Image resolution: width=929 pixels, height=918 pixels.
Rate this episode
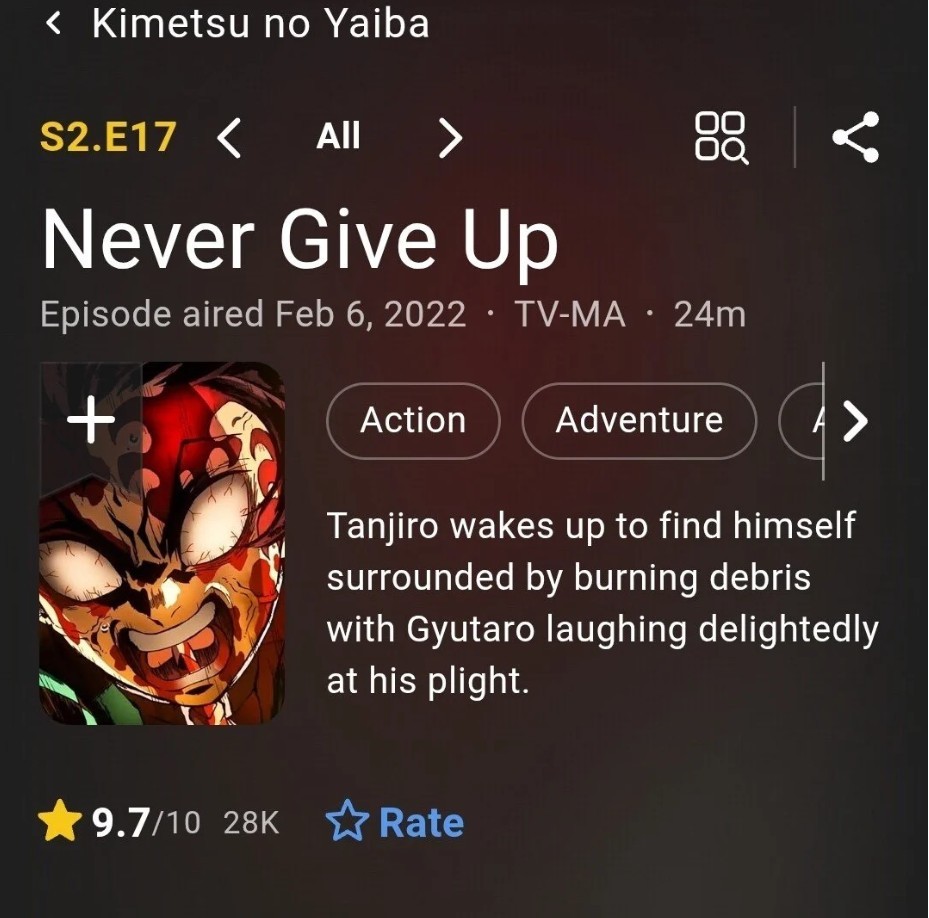(395, 823)
